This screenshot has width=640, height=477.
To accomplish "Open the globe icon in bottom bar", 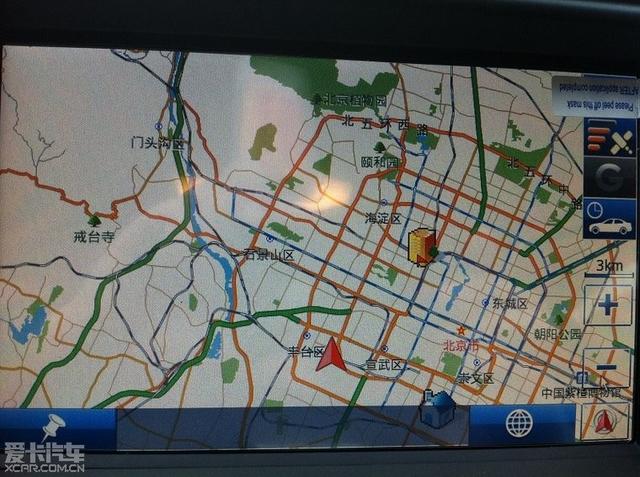I will click(x=519, y=424).
